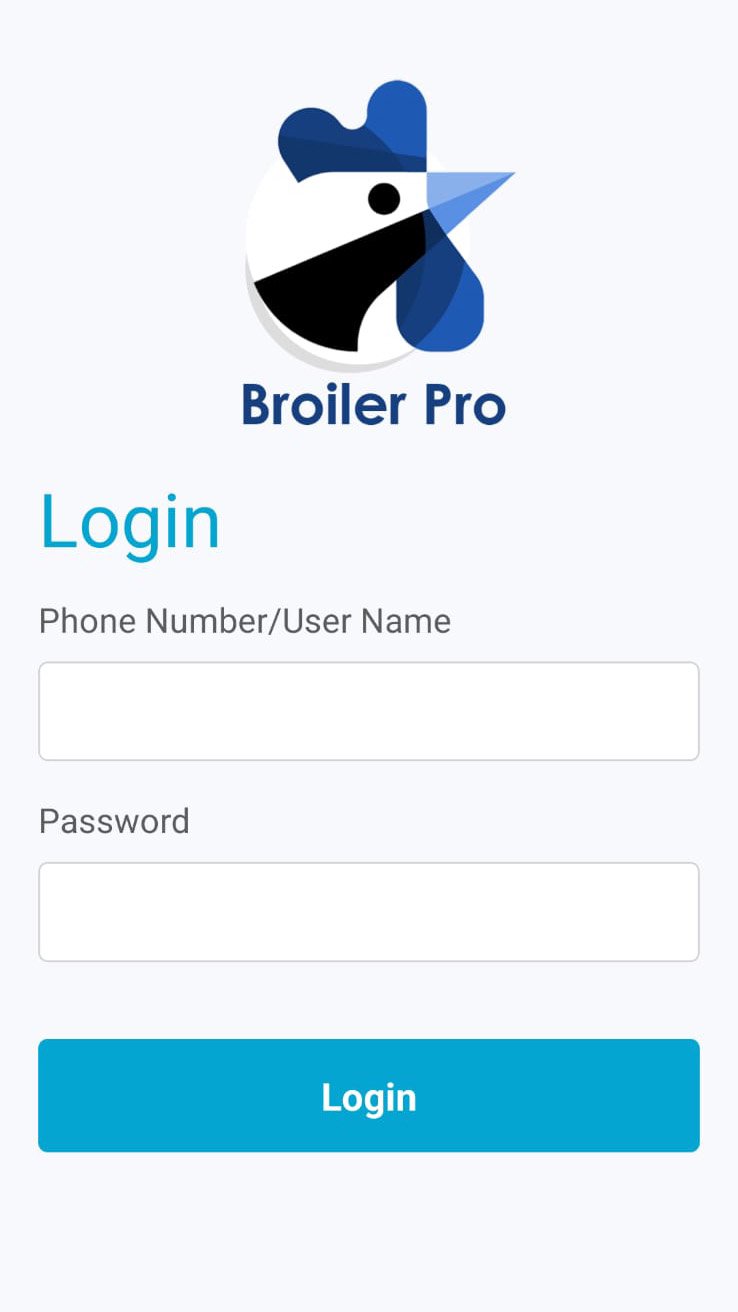This screenshot has height=1312, width=738.
Task: Click the Password label
Action: coord(114,821)
